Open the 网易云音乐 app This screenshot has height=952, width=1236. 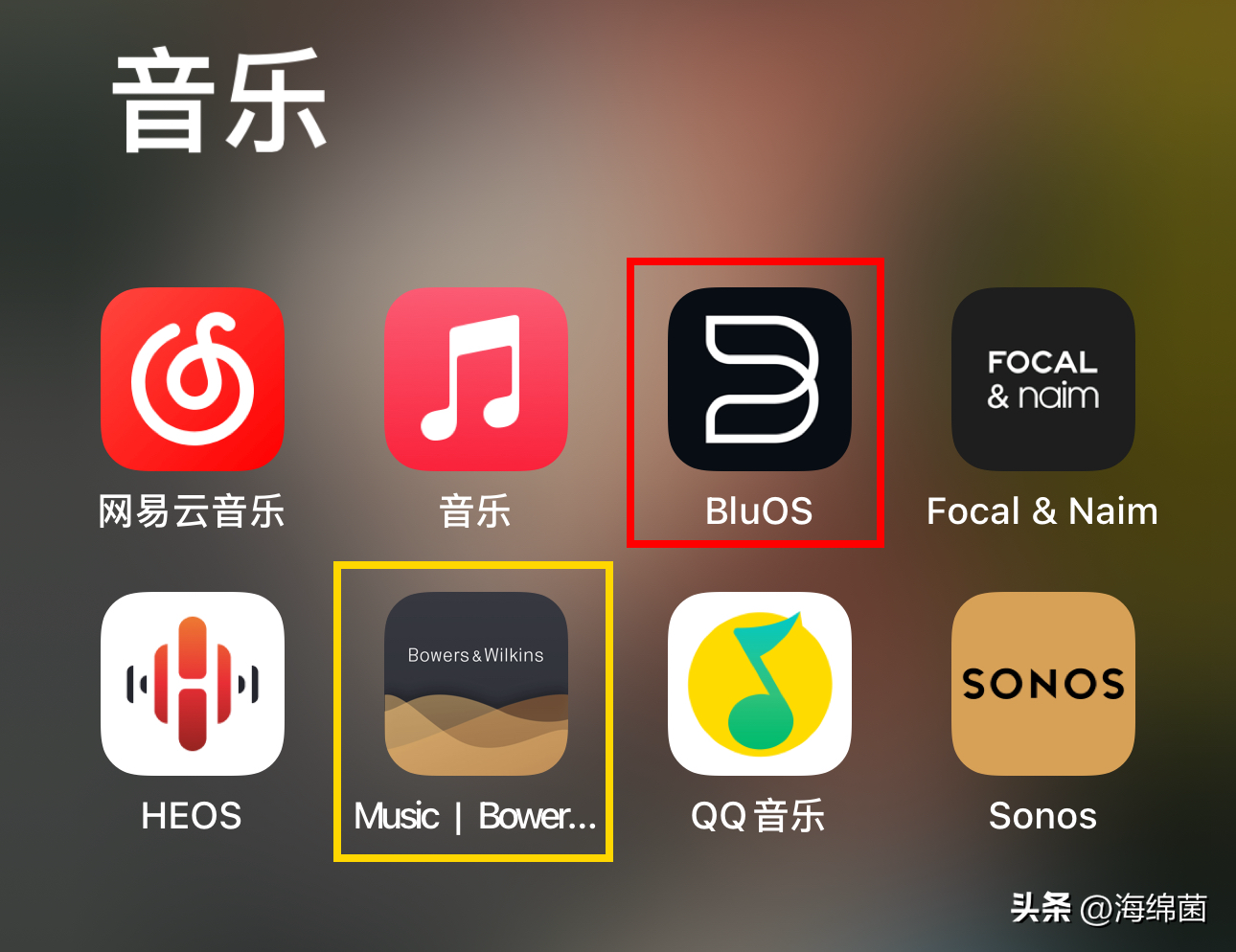pos(193,379)
